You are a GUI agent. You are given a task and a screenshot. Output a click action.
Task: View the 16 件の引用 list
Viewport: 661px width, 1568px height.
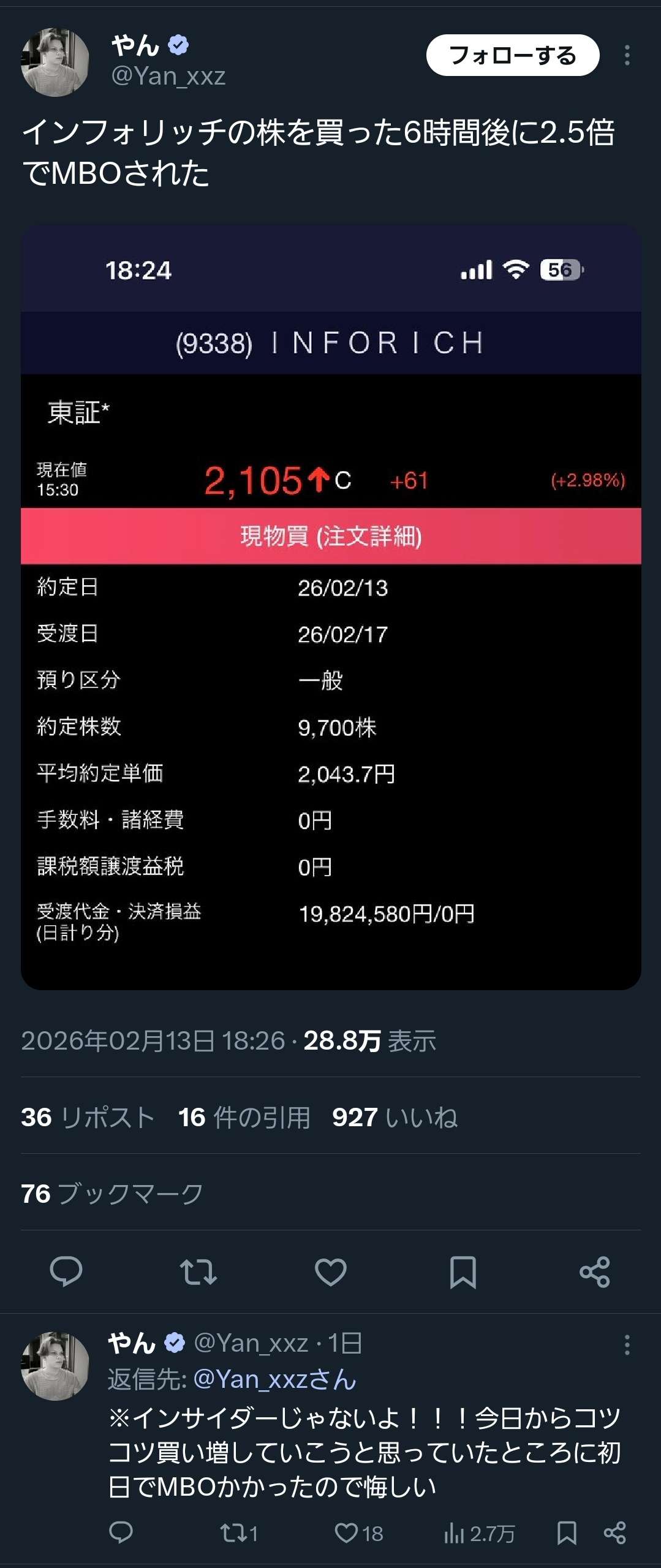pos(244,1117)
